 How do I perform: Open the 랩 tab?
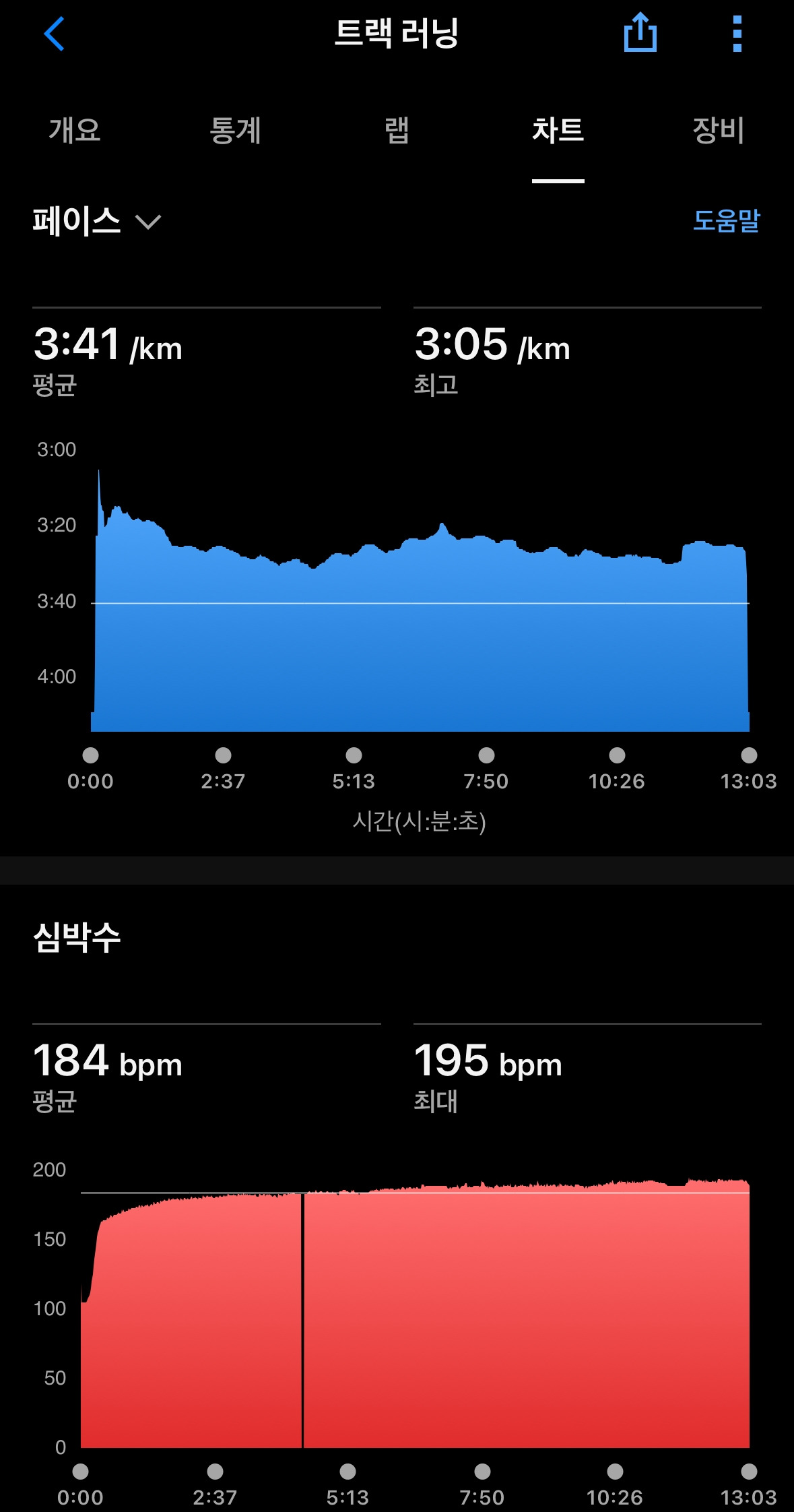pyautogui.click(x=397, y=130)
